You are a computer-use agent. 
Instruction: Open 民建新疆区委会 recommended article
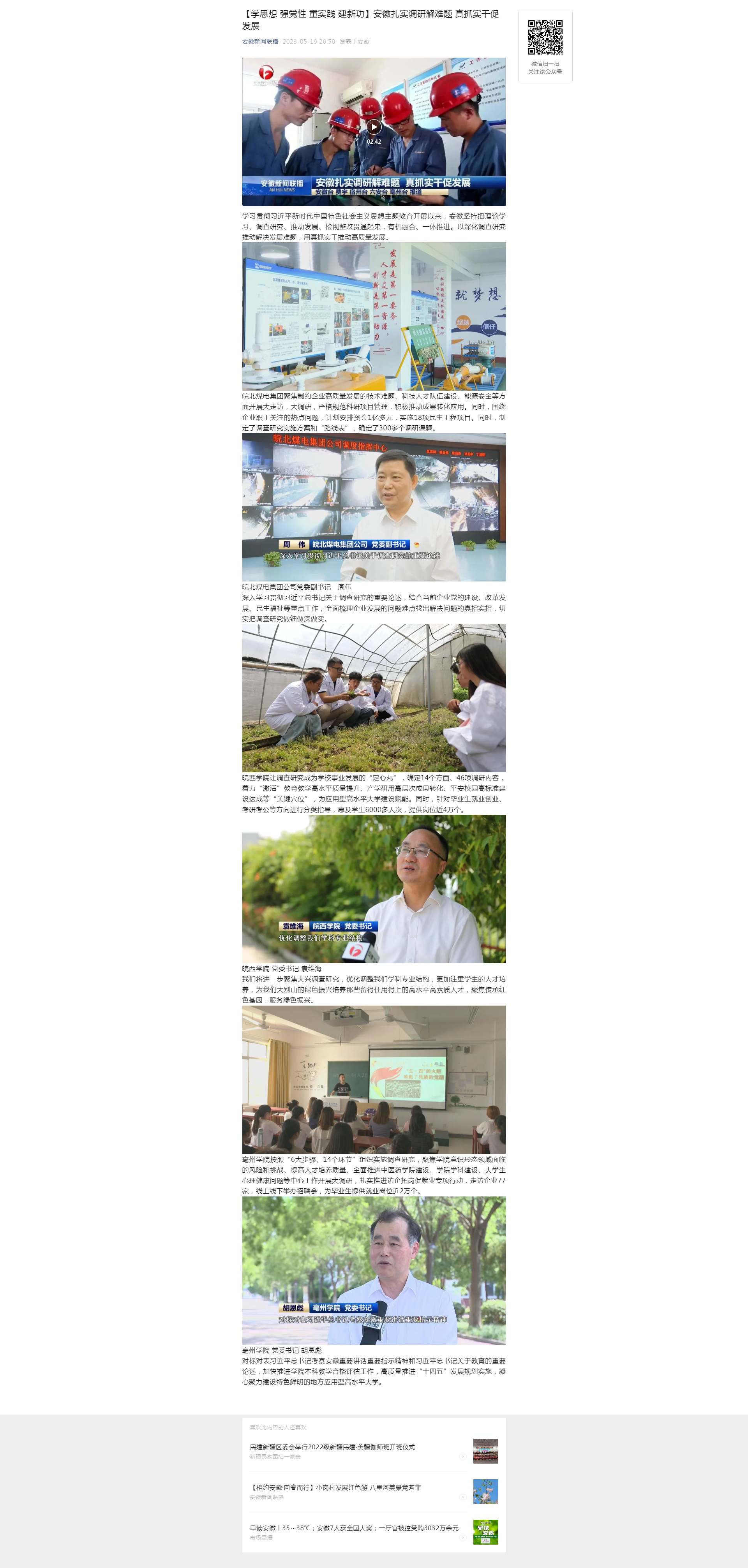pos(332,1447)
